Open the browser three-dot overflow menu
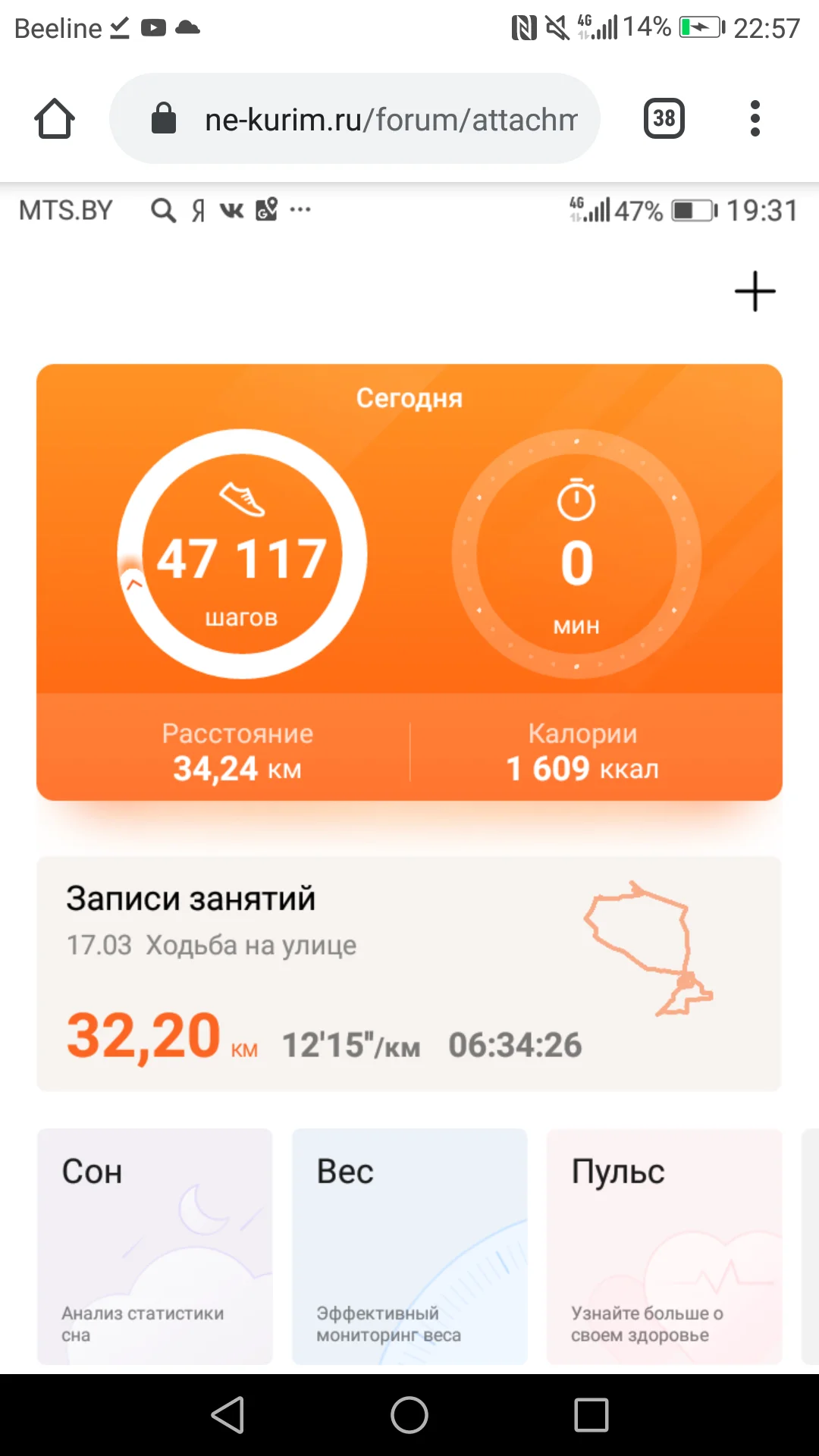Image resolution: width=819 pixels, height=1456 pixels. point(755,118)
